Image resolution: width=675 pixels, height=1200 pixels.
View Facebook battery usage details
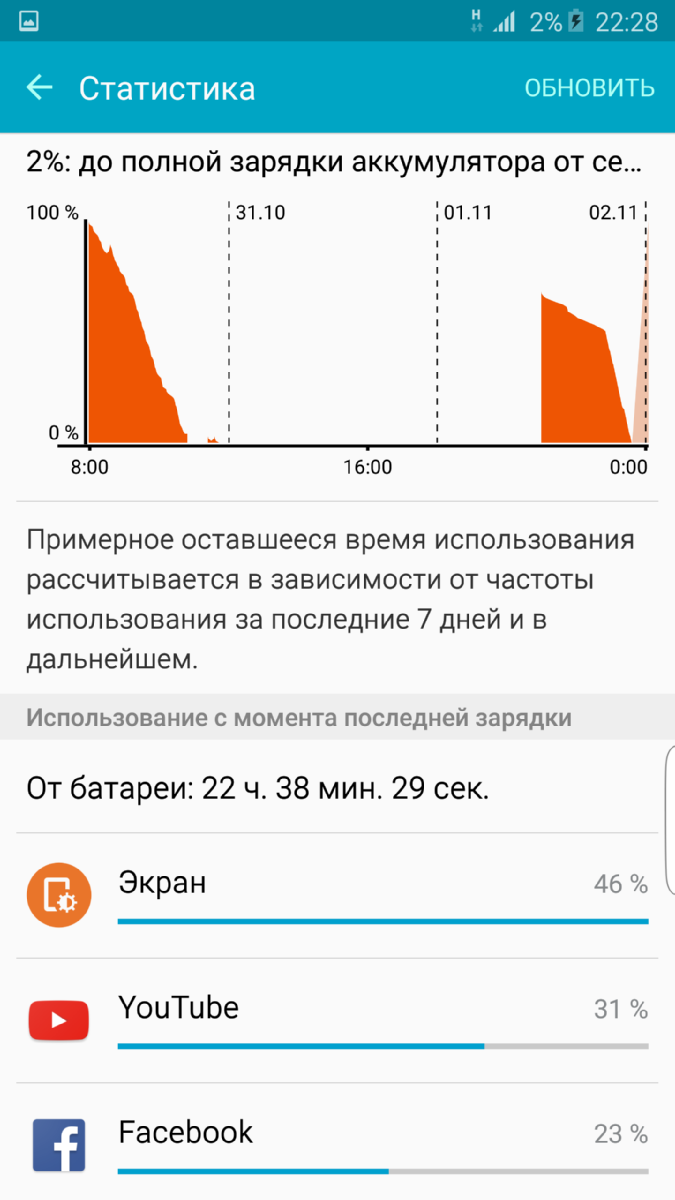(x=337, y=1143)
